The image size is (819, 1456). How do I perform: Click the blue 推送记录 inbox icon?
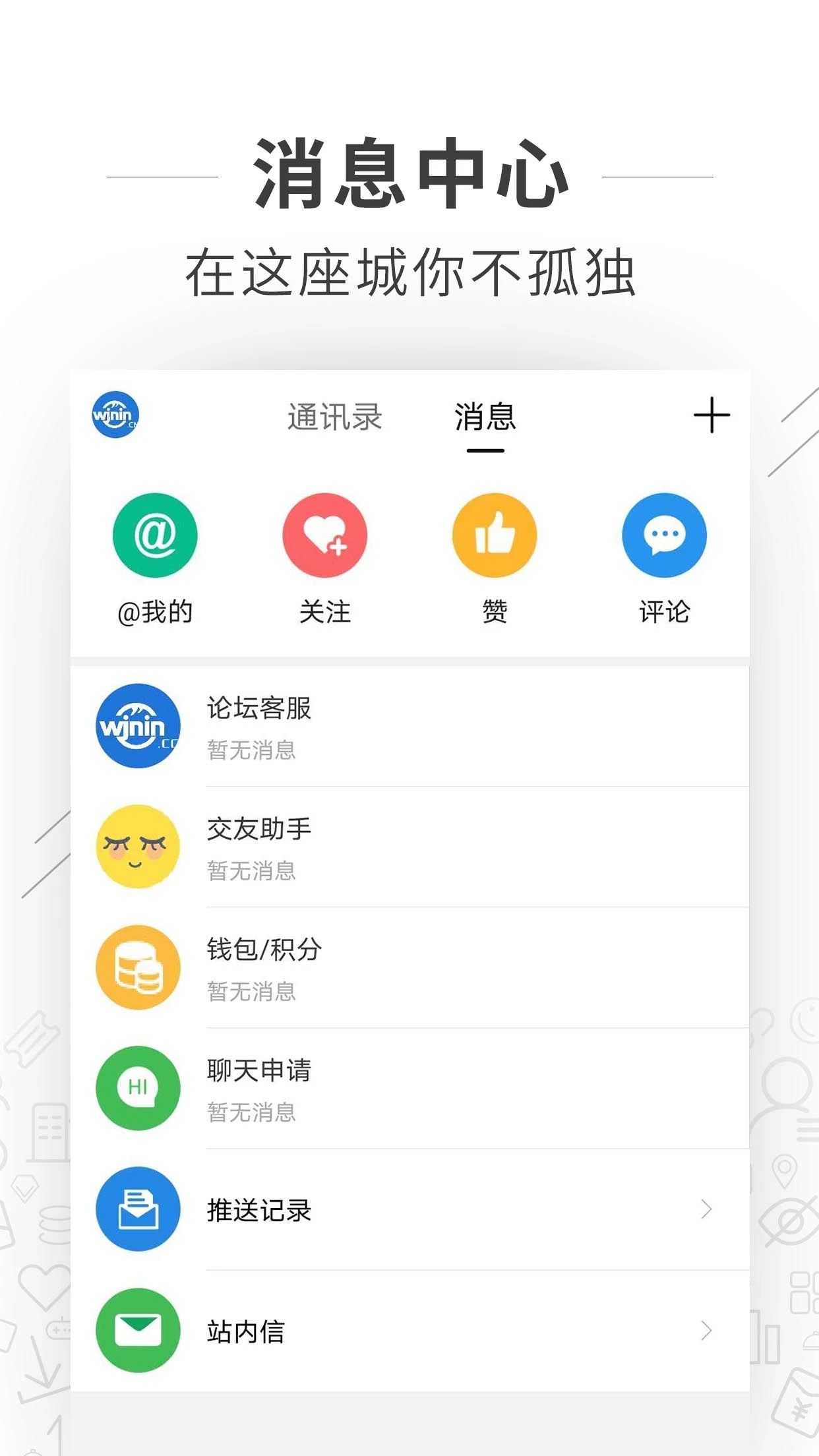(x=137, y=1210)
